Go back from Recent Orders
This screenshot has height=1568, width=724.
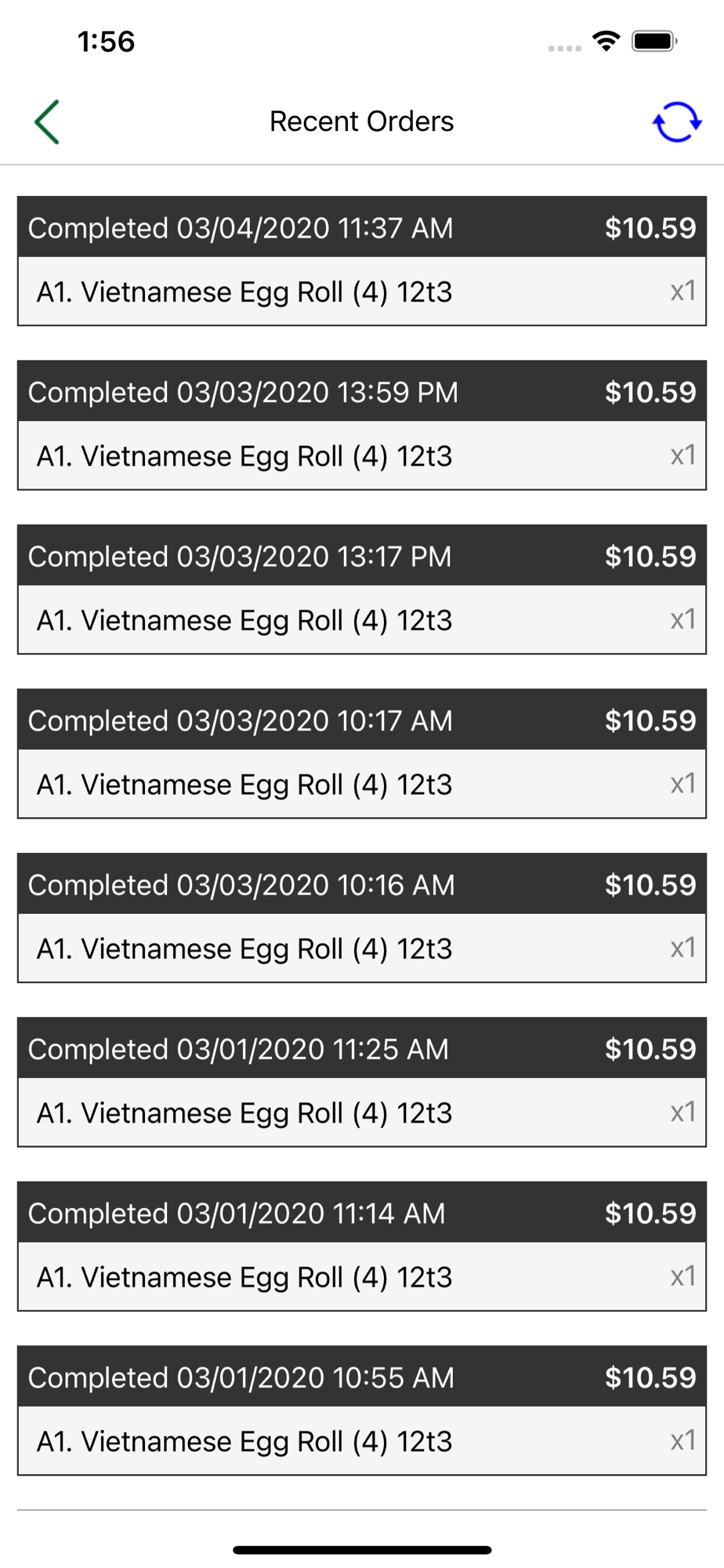click(47, 122)
